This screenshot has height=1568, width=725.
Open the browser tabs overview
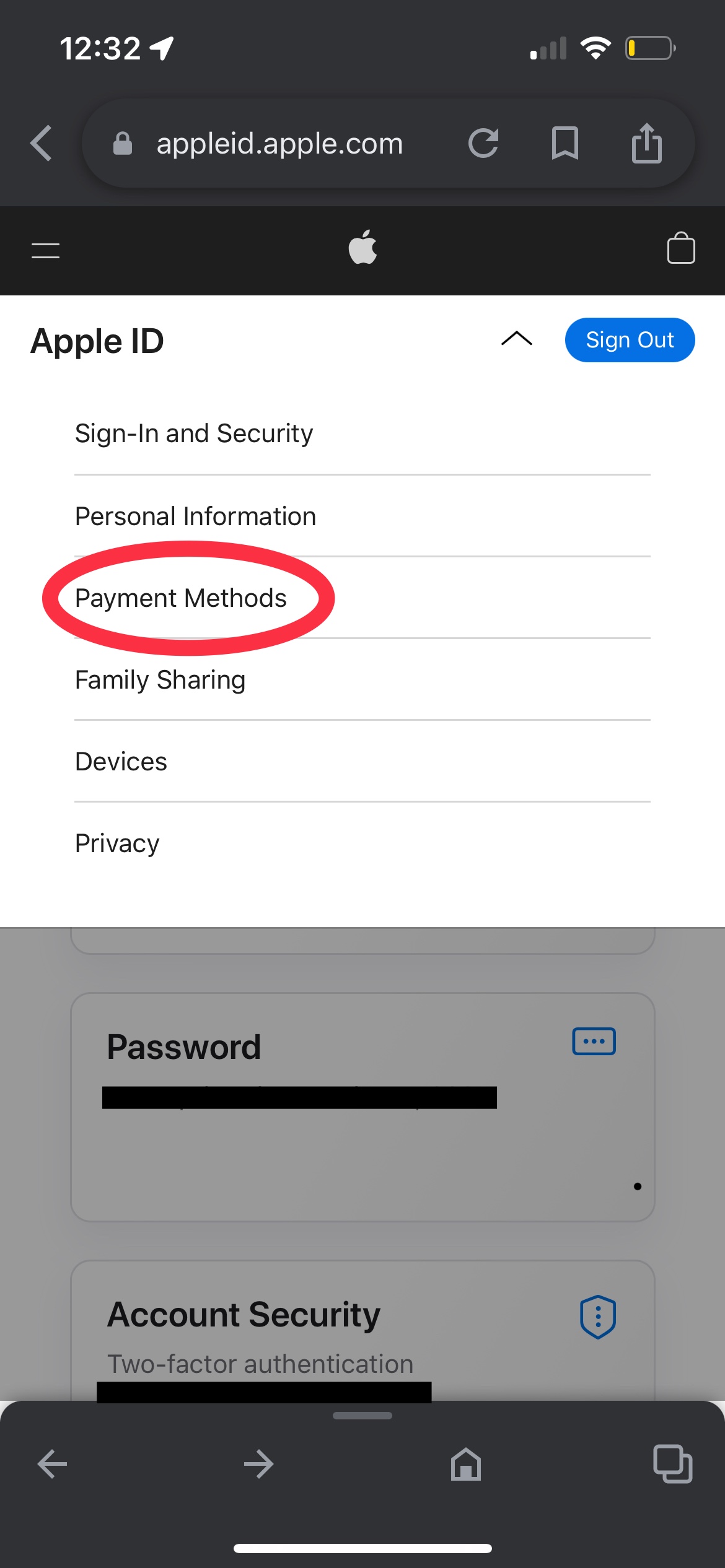click(673, 1465)
